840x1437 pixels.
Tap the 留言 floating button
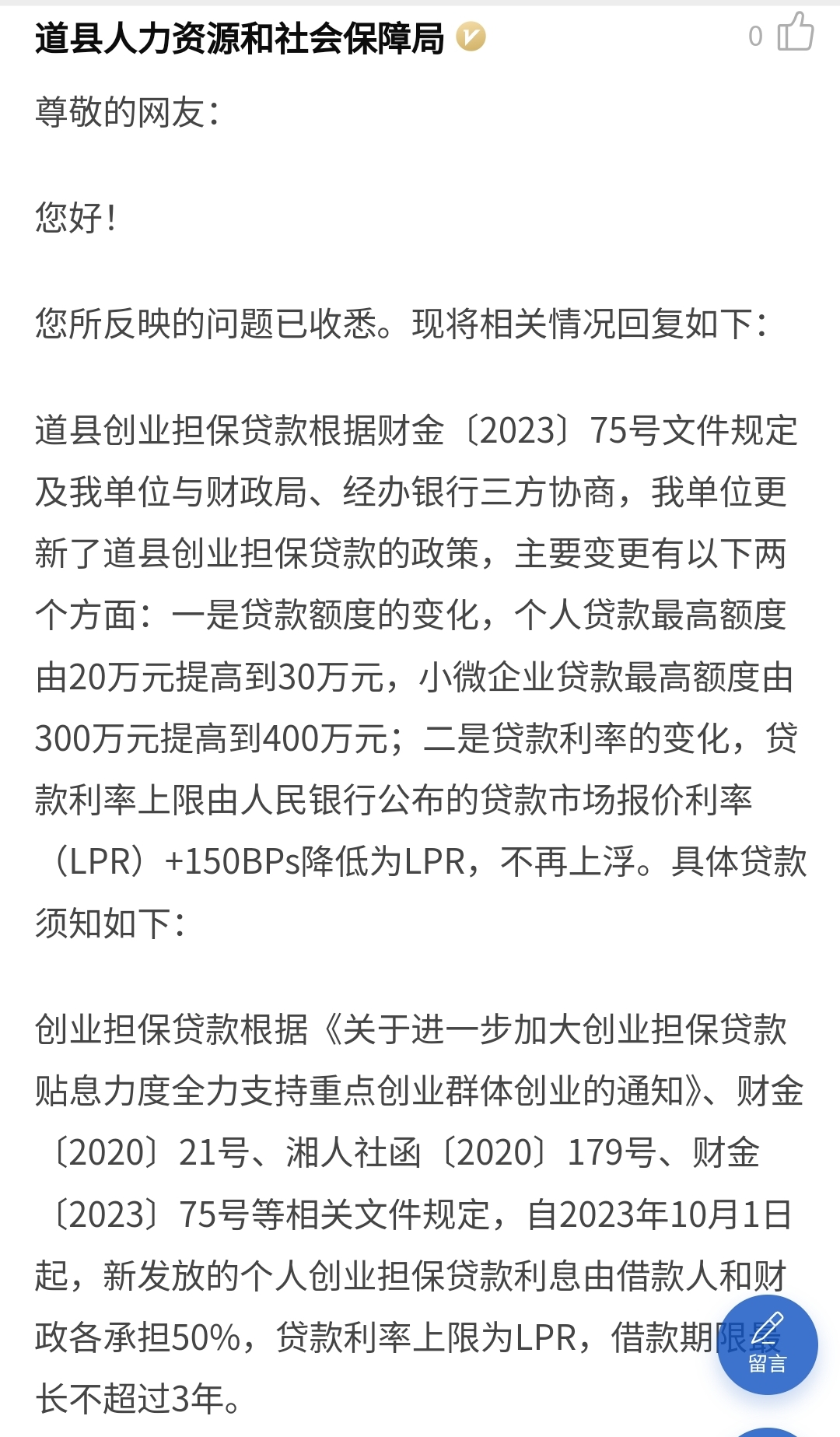[x=767, y=1344]
